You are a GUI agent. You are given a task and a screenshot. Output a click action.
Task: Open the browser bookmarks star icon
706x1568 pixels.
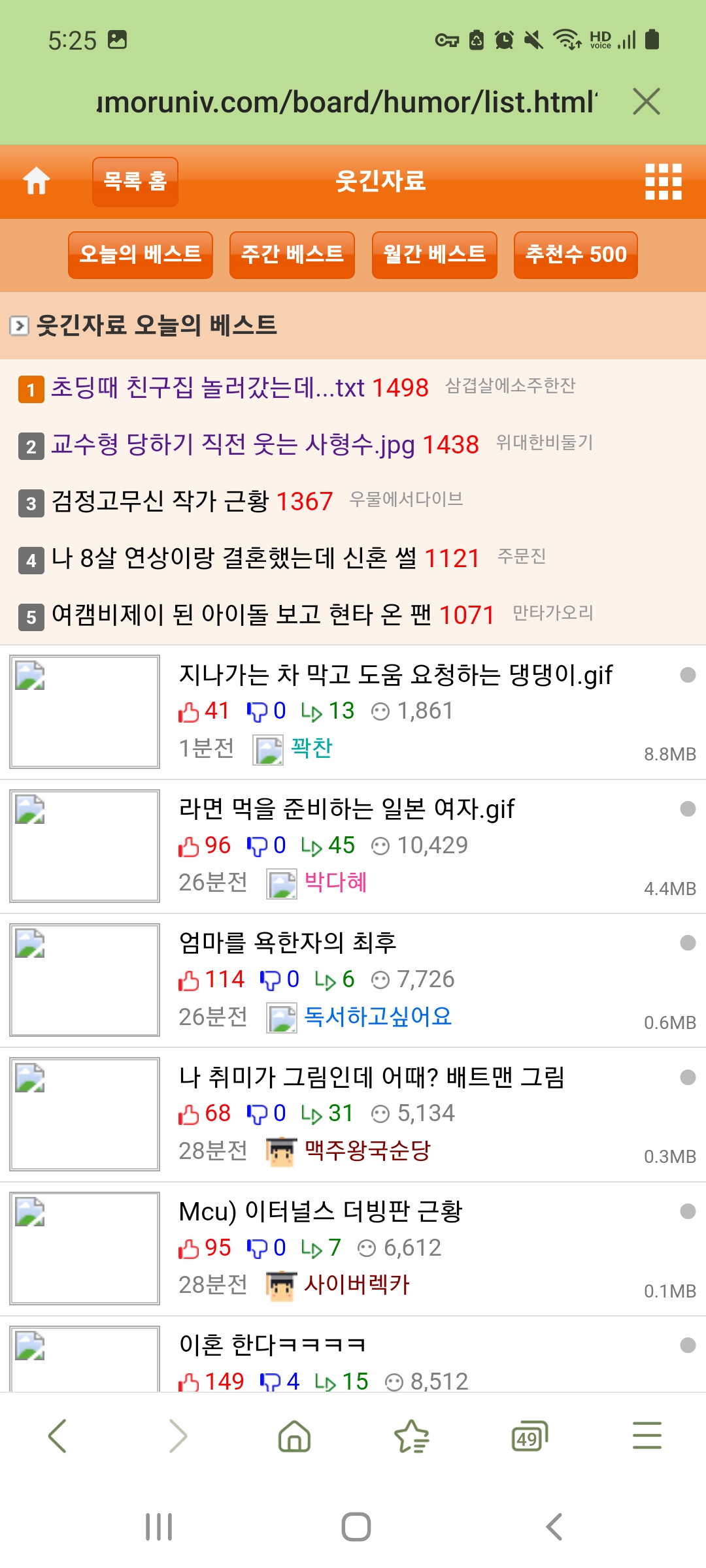point(412,1436)
